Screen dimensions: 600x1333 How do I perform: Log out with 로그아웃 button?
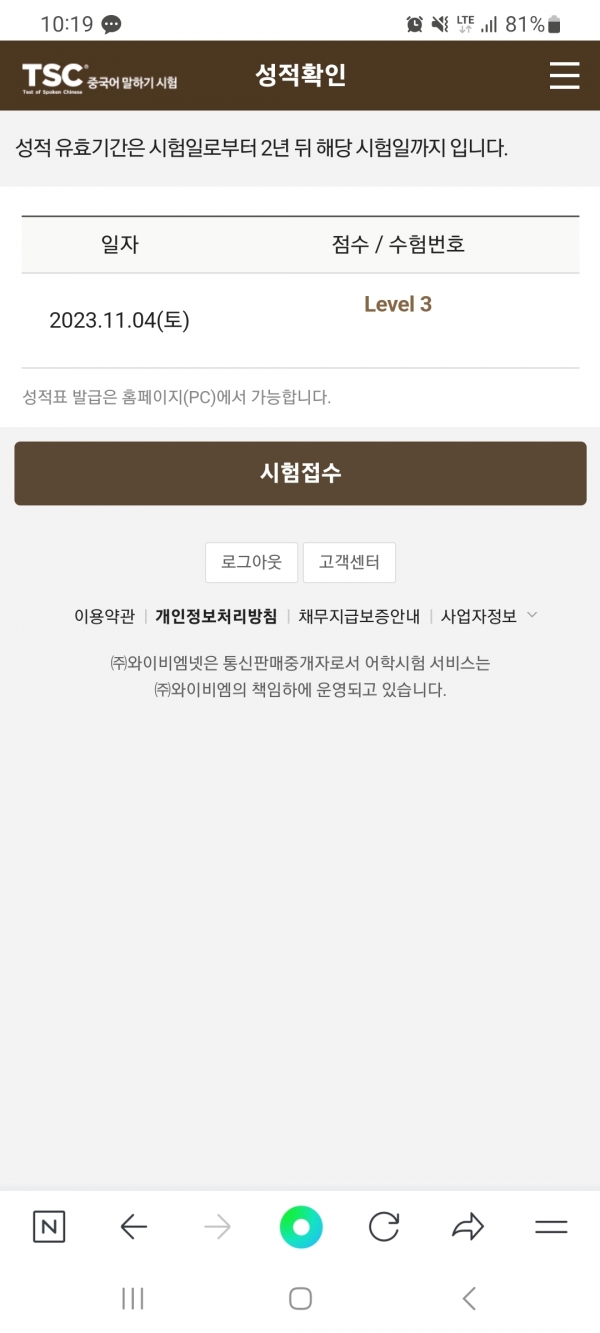[252, 563]
